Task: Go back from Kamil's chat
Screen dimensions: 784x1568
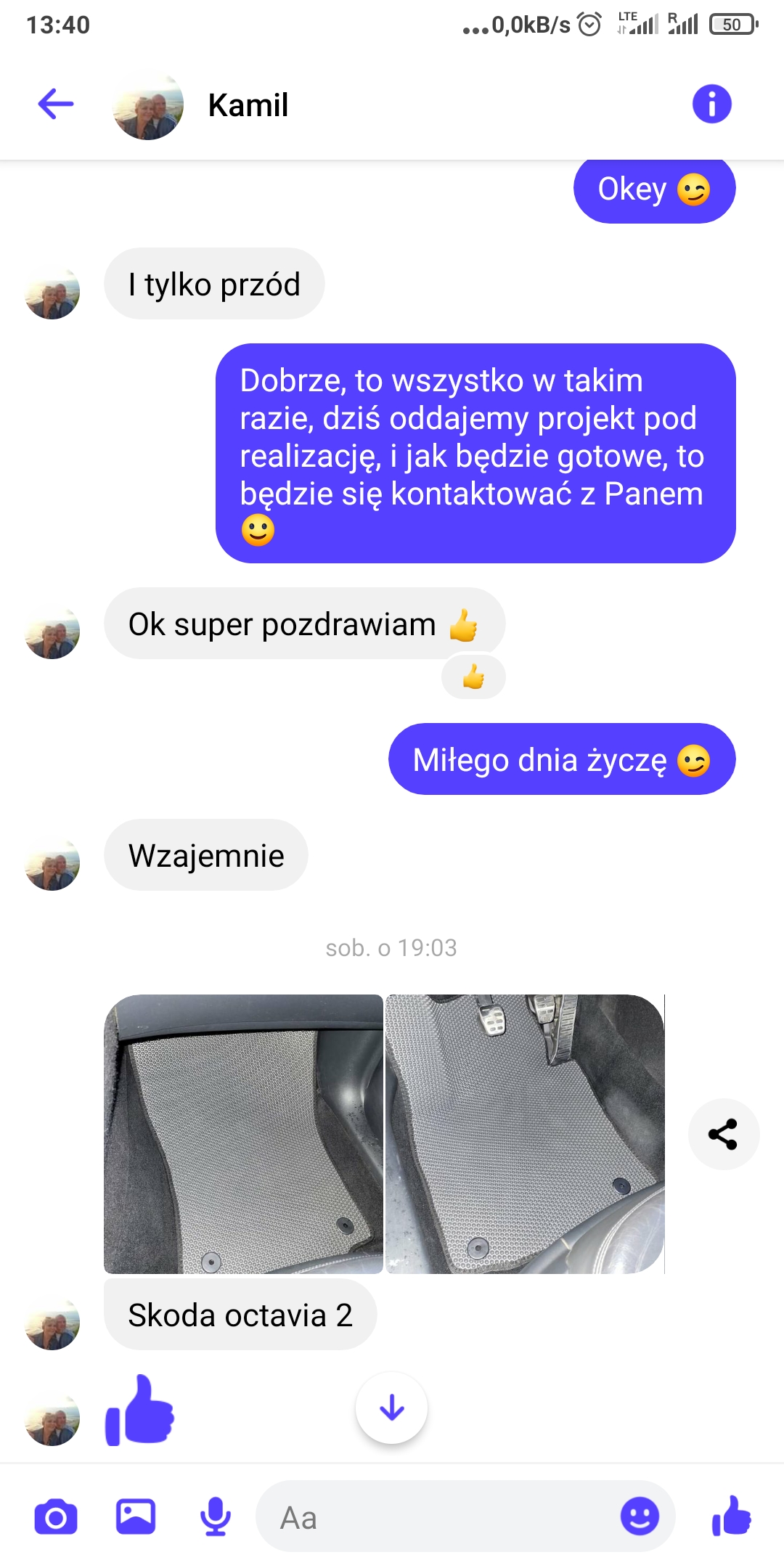Action: (x=56, y=104)
